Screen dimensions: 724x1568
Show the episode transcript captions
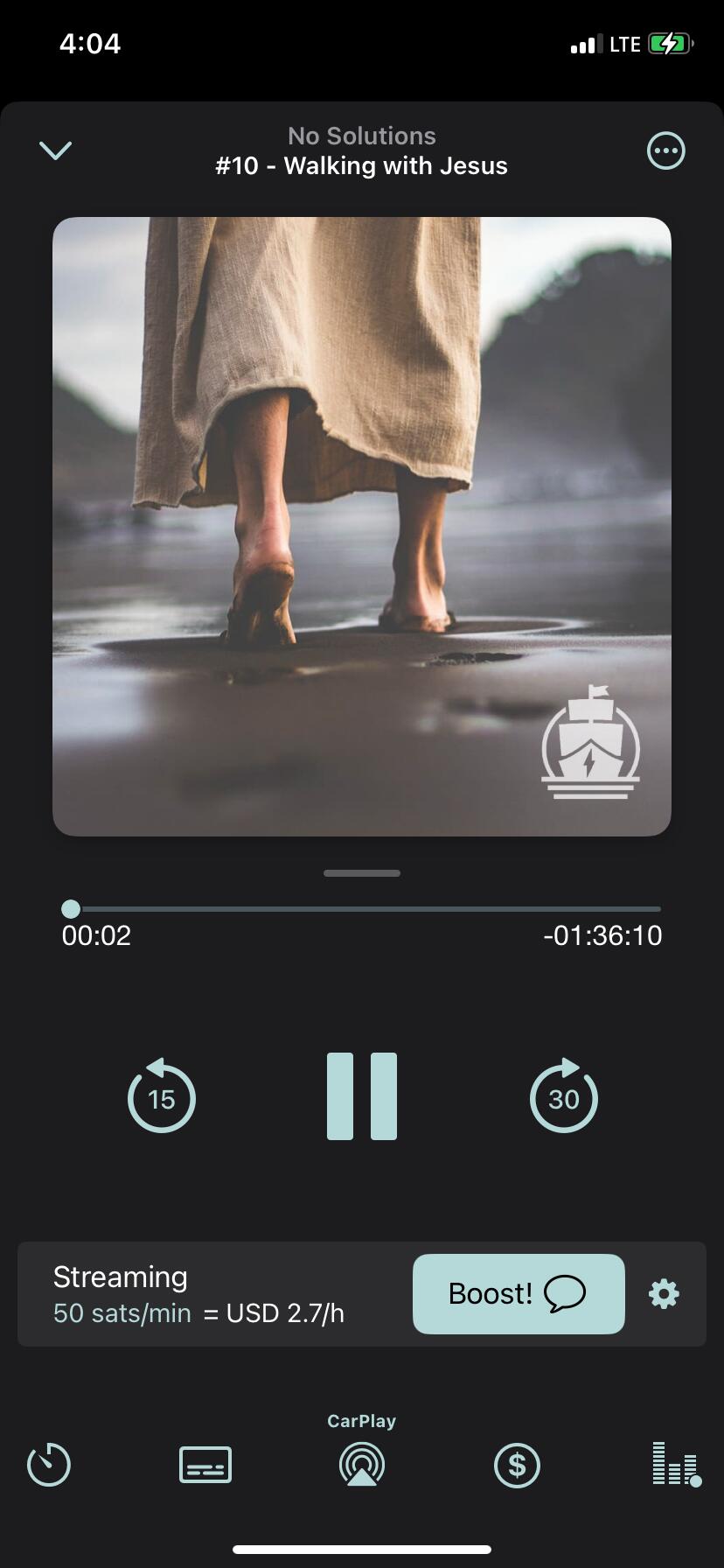205,1464
